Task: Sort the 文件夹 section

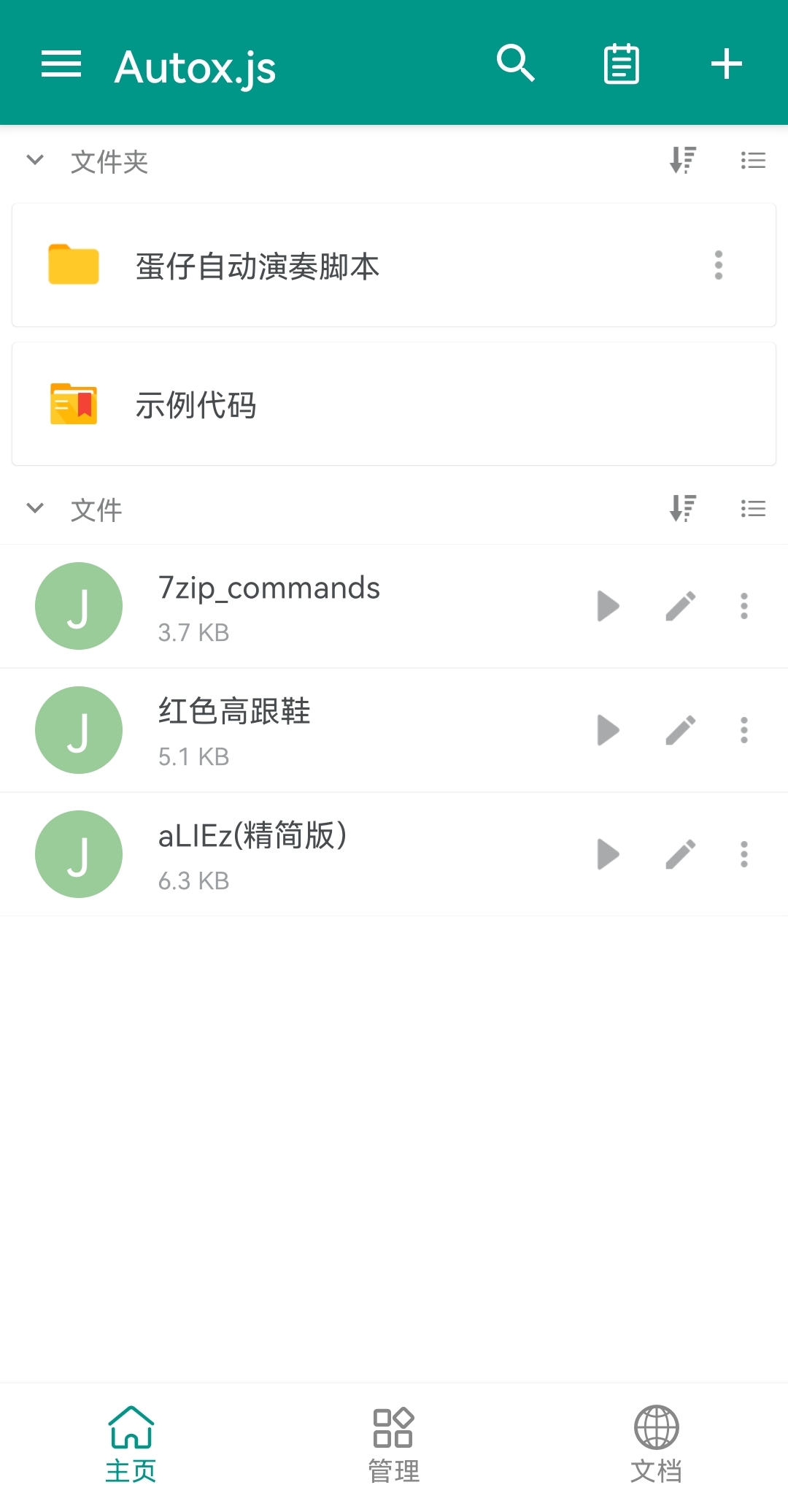Action: click(x=683, y=160)
